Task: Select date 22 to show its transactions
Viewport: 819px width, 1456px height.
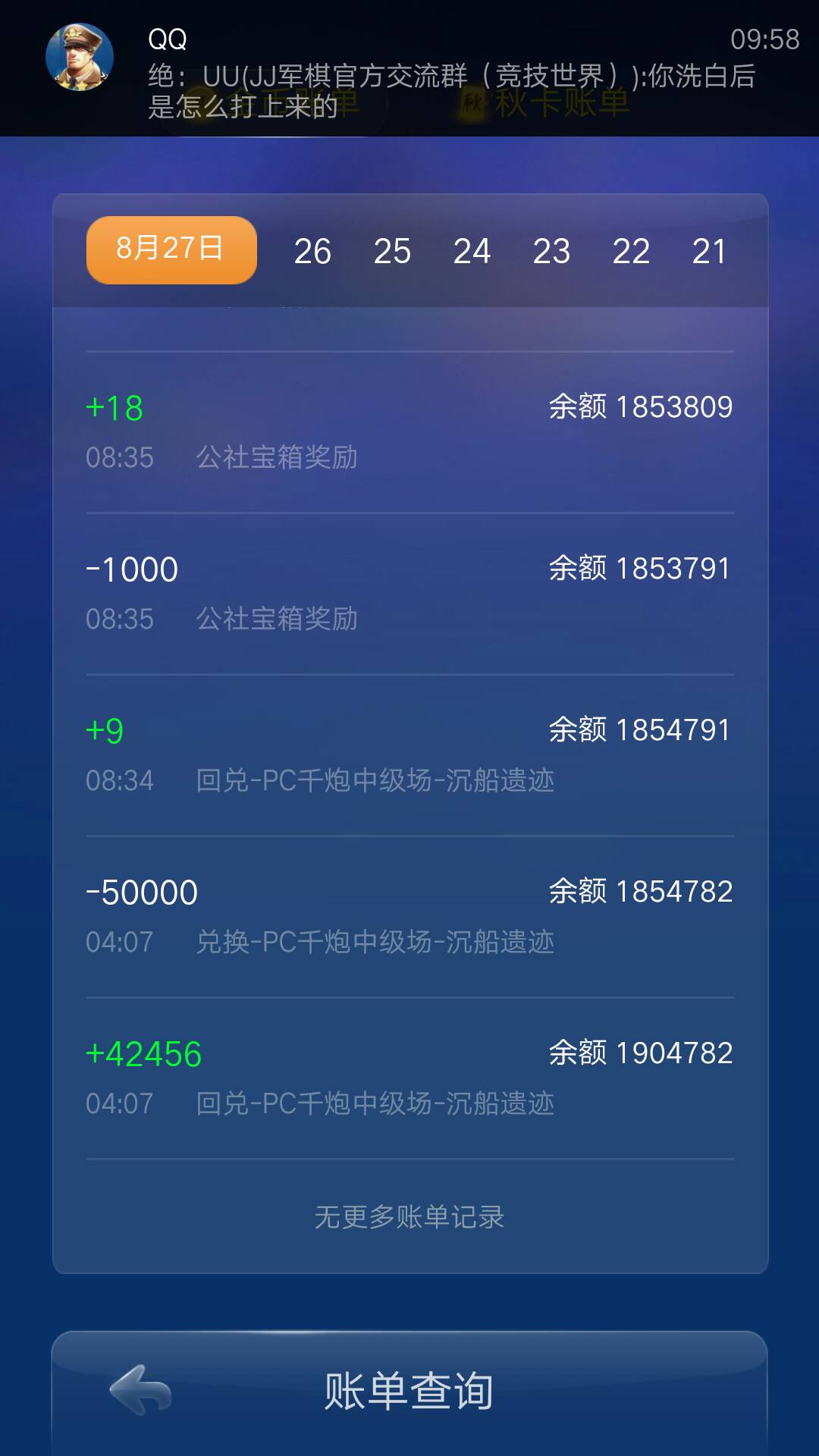Action: pos(632,250)
